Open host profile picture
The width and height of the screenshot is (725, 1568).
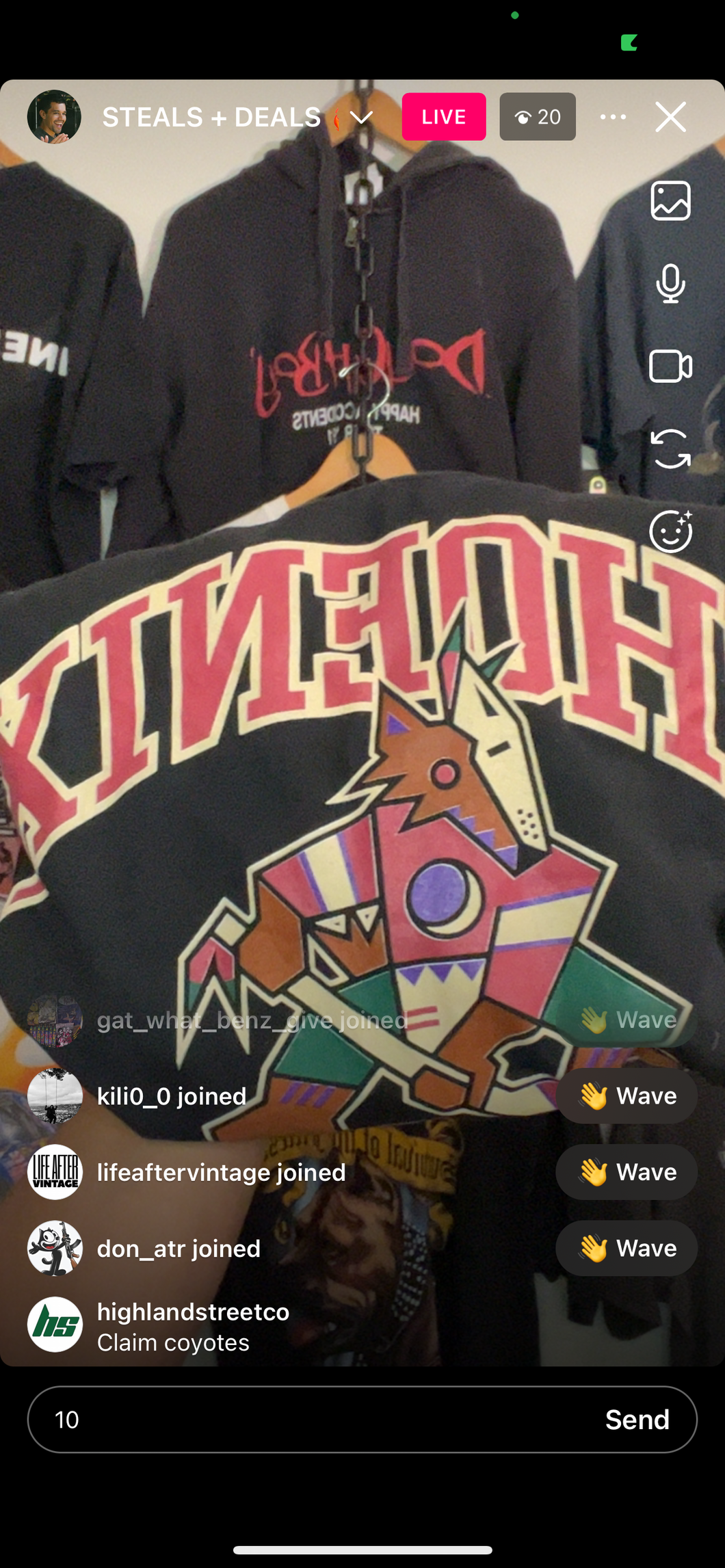[x=54, y=117]
